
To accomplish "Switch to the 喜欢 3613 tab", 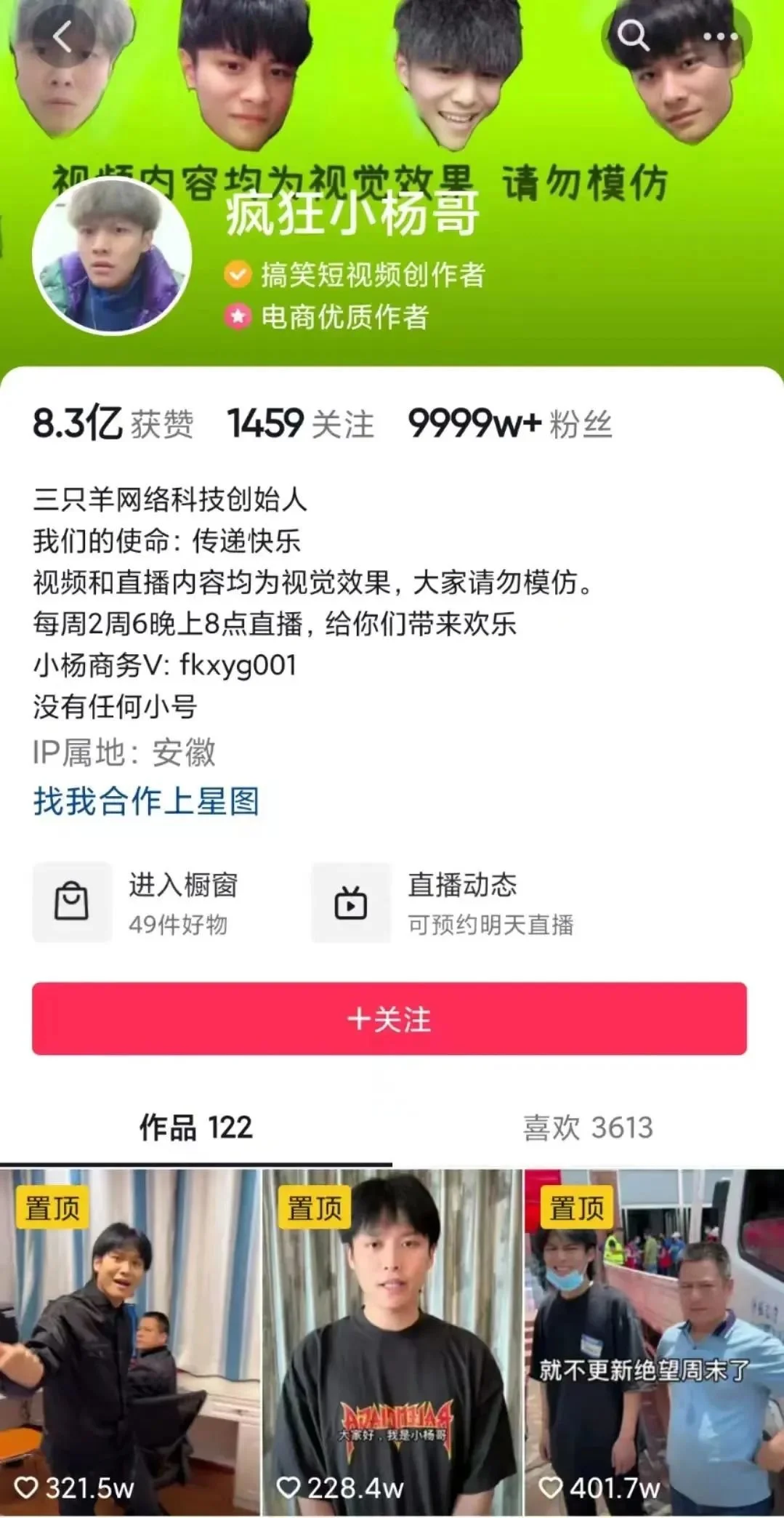I will click(587, 1128).
